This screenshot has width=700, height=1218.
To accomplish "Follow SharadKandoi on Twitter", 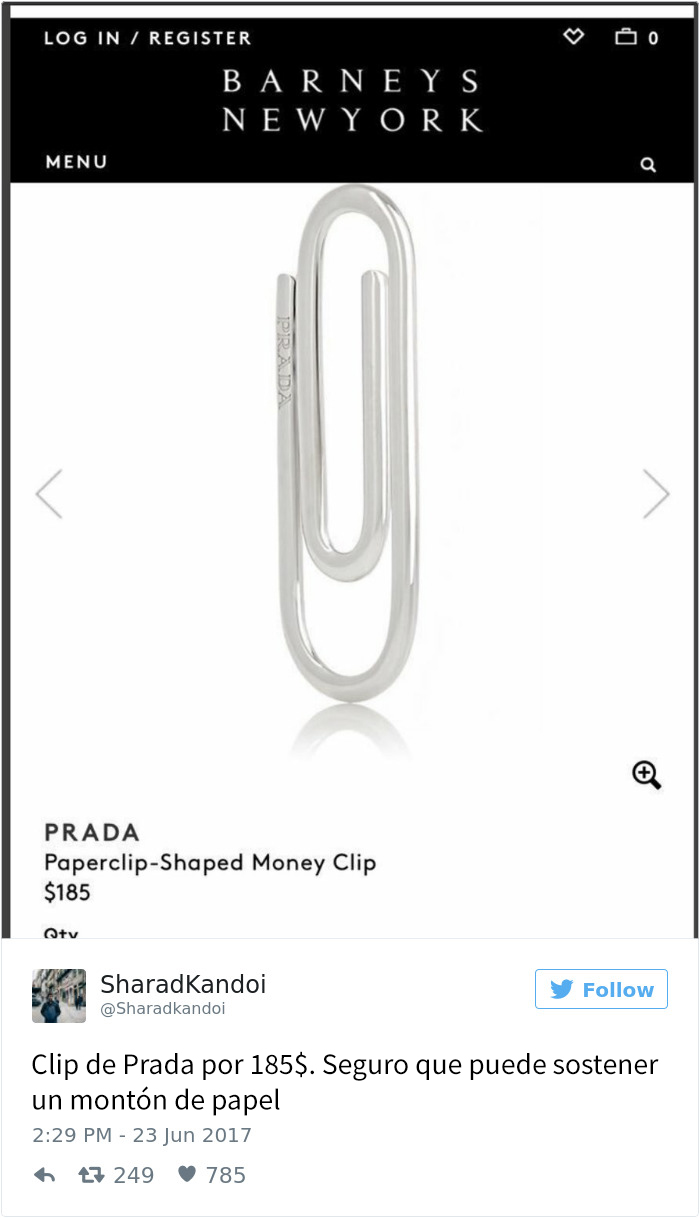I will [x=601, y=989].
